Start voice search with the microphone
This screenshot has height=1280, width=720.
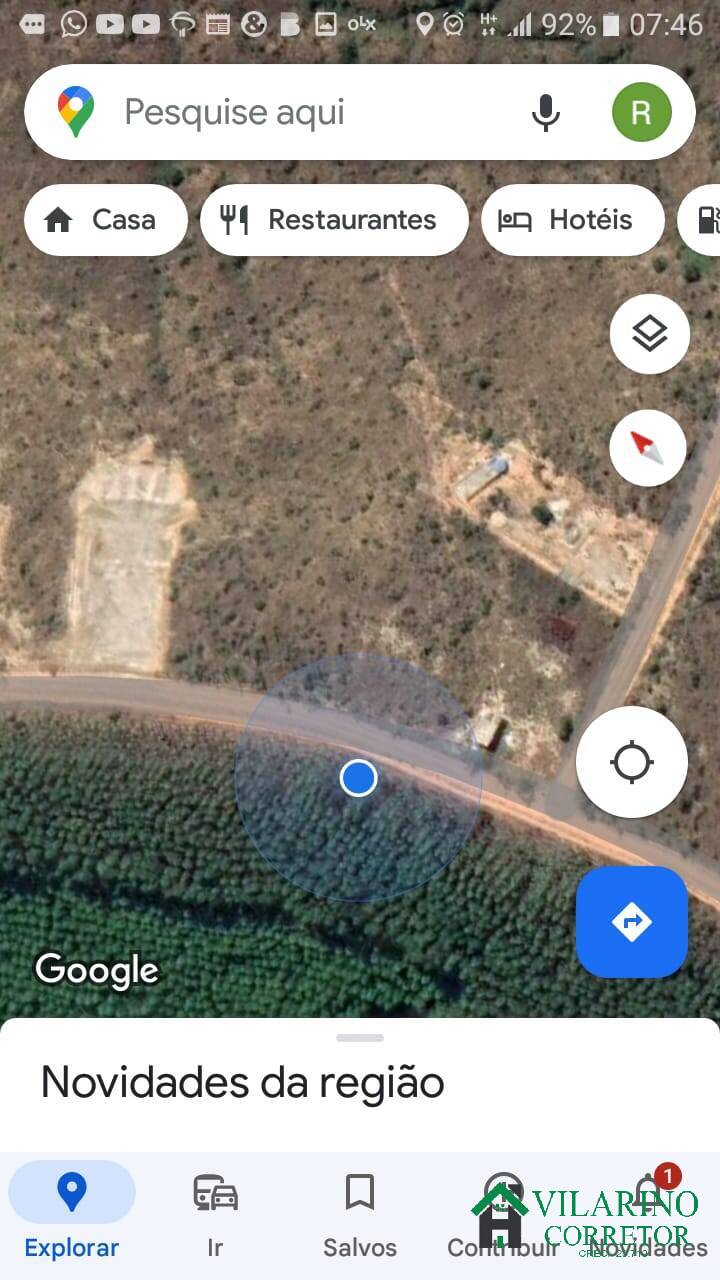click(544, 112)
